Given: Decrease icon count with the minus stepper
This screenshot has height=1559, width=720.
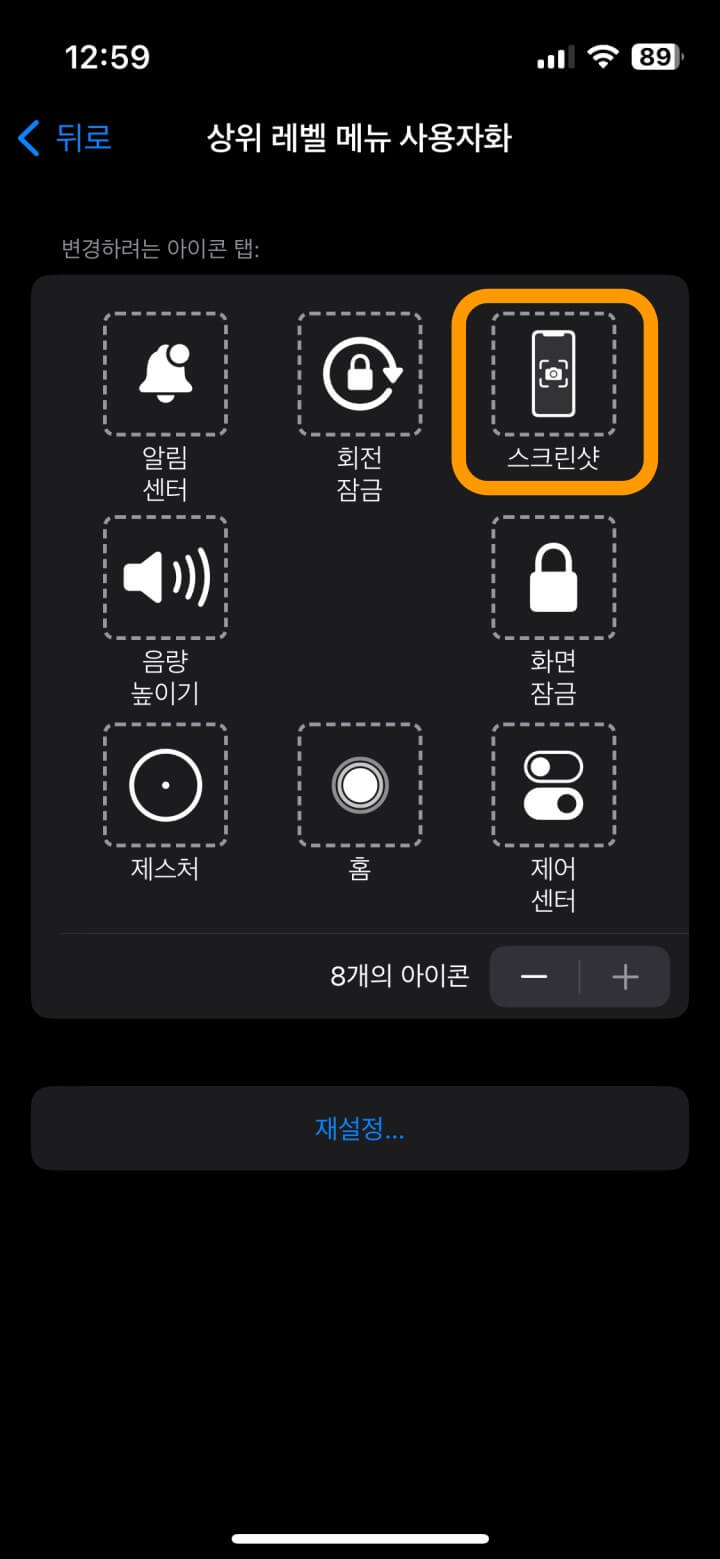Looking at the screenshot, I should pos(534,976).
